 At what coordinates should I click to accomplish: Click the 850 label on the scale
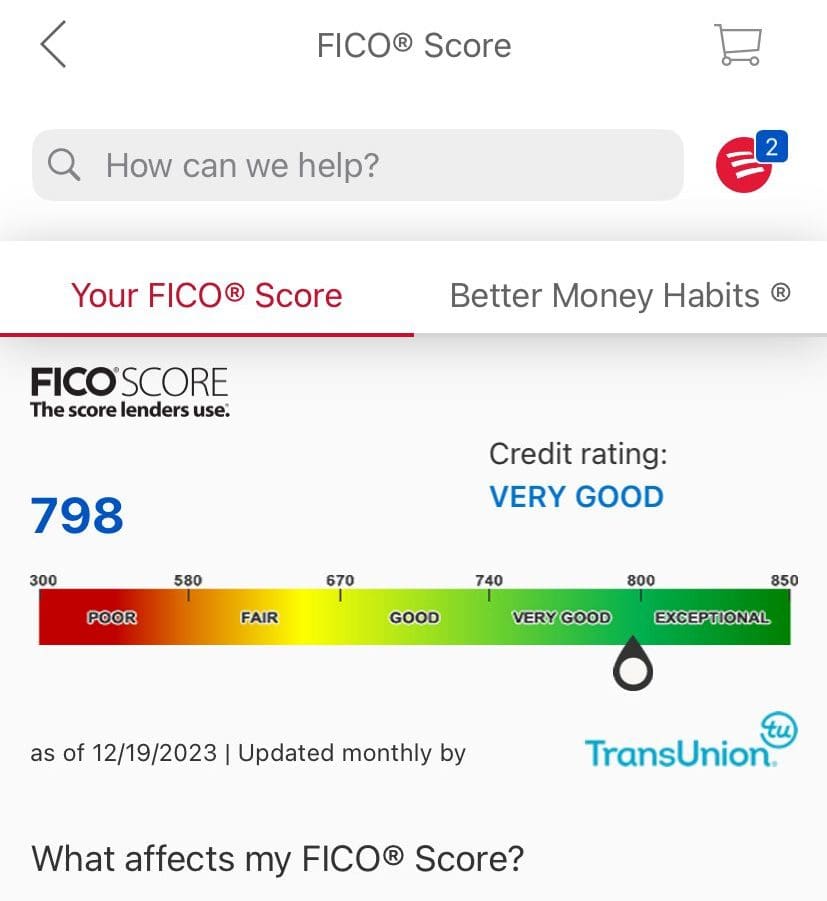point(784,580)
